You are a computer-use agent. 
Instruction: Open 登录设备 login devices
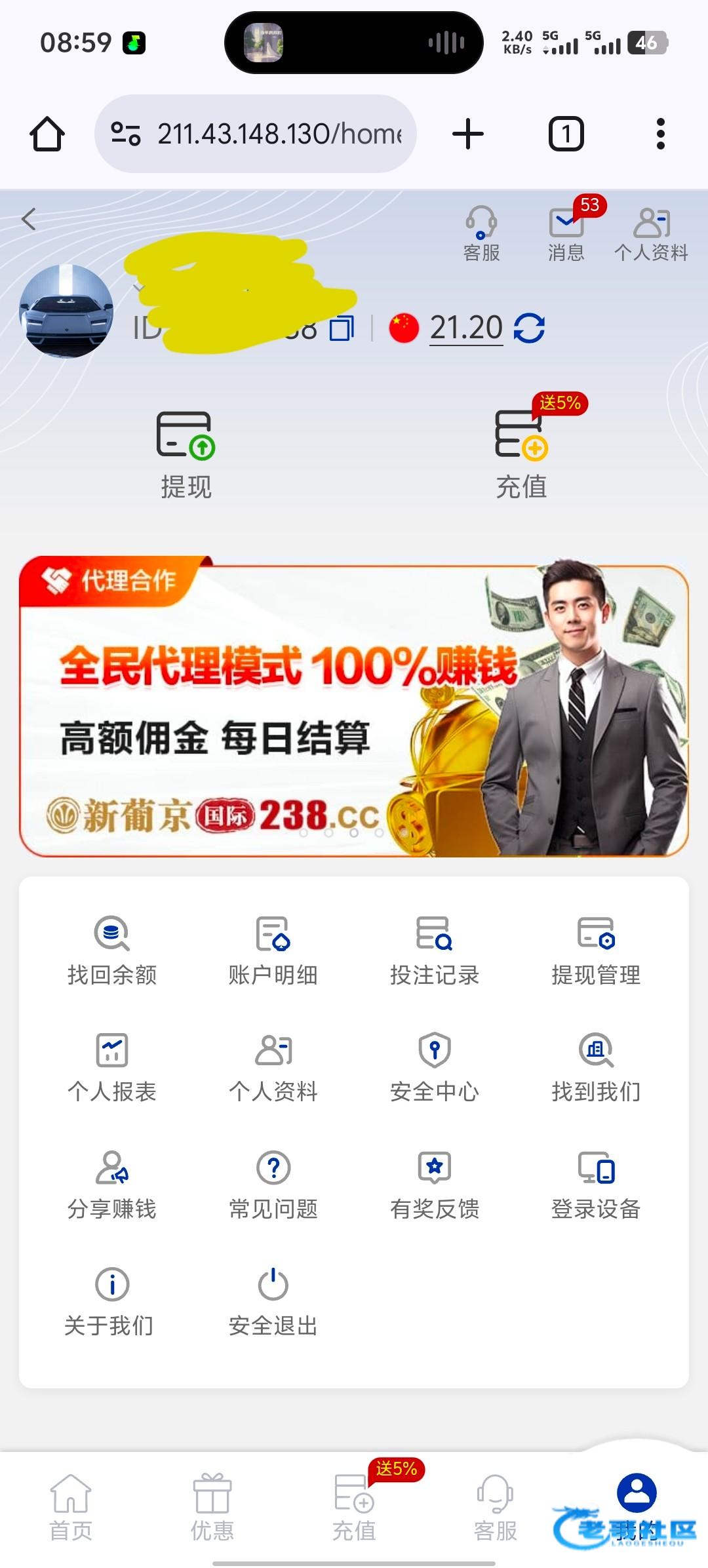[596, 1184]
